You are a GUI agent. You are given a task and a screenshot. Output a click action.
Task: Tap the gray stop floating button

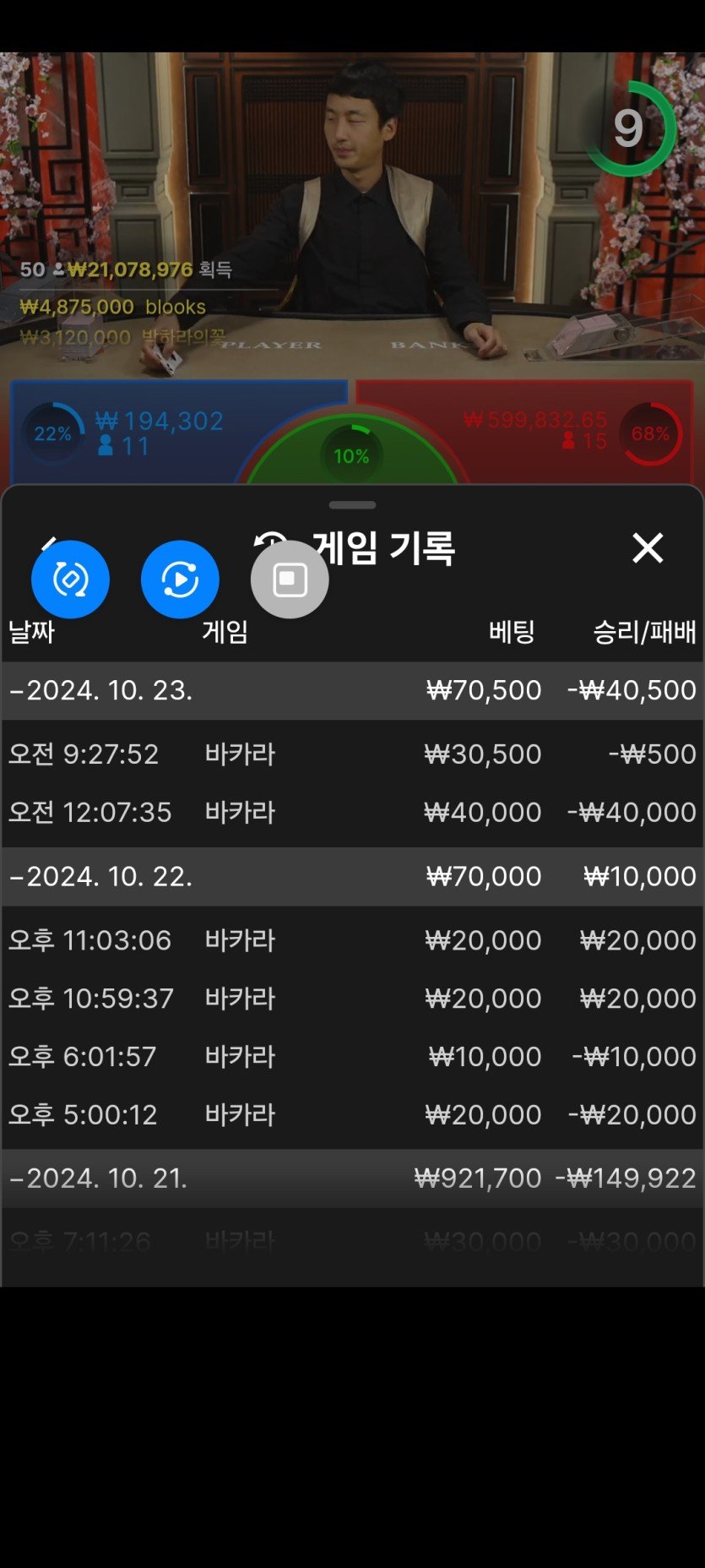pyautogui.click(x=290, y=580)
